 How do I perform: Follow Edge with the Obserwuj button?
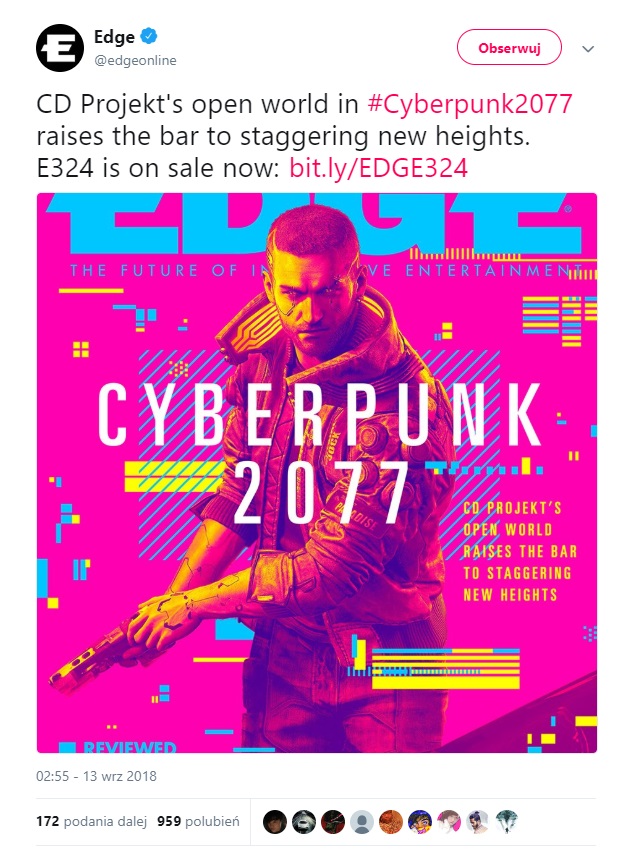508,47
